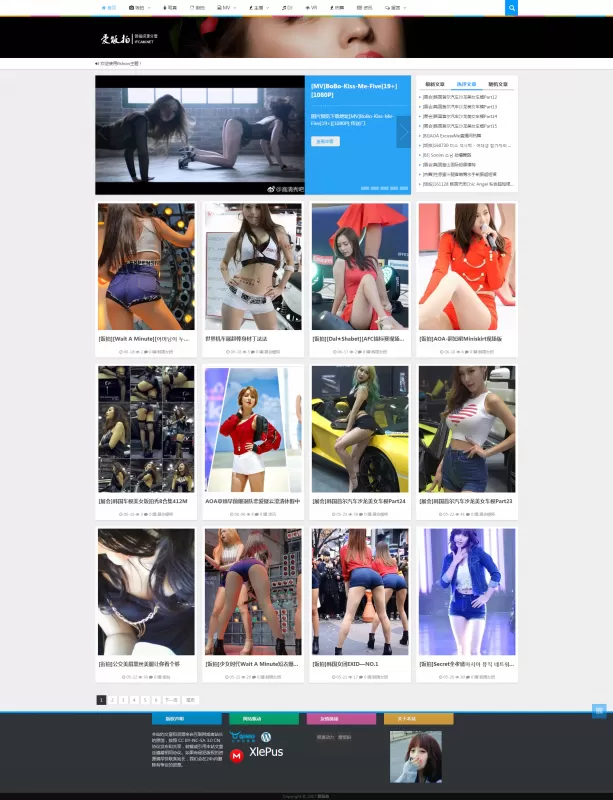Viewport: 613px width, 800px height.
Task: Go to page 2 of the listing
Action: 112,700
